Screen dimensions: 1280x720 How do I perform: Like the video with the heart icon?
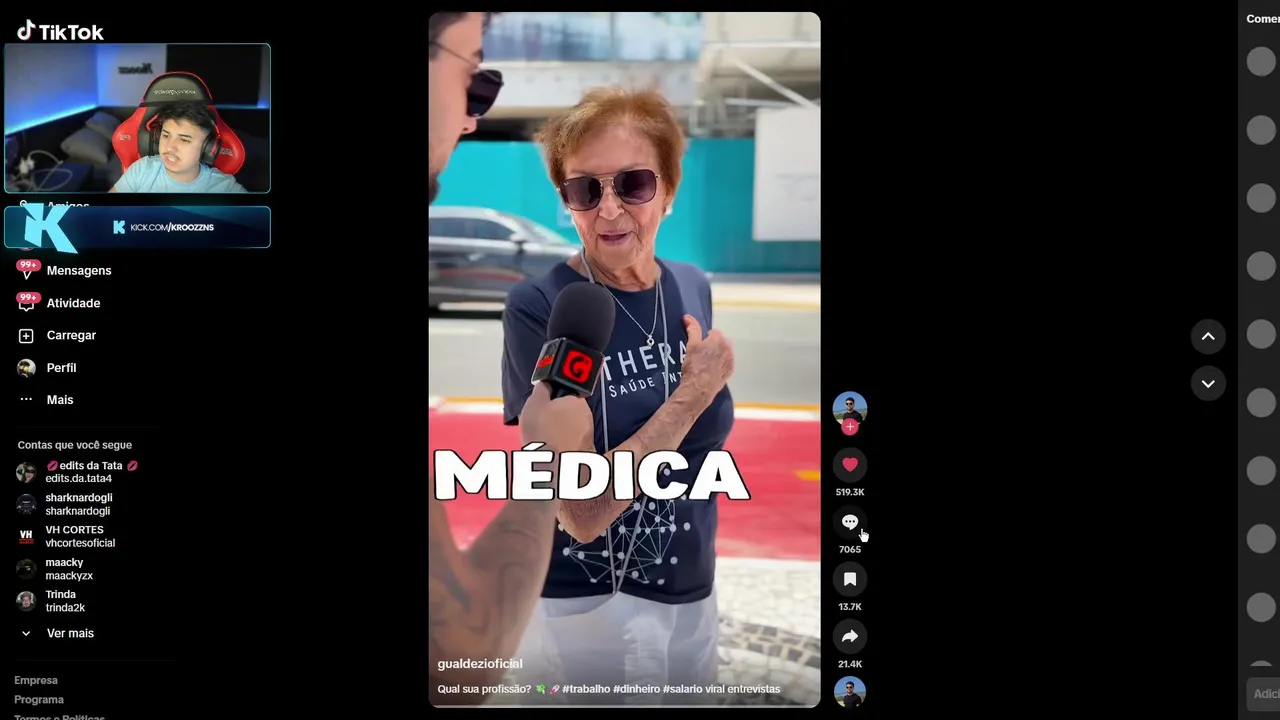849,464
